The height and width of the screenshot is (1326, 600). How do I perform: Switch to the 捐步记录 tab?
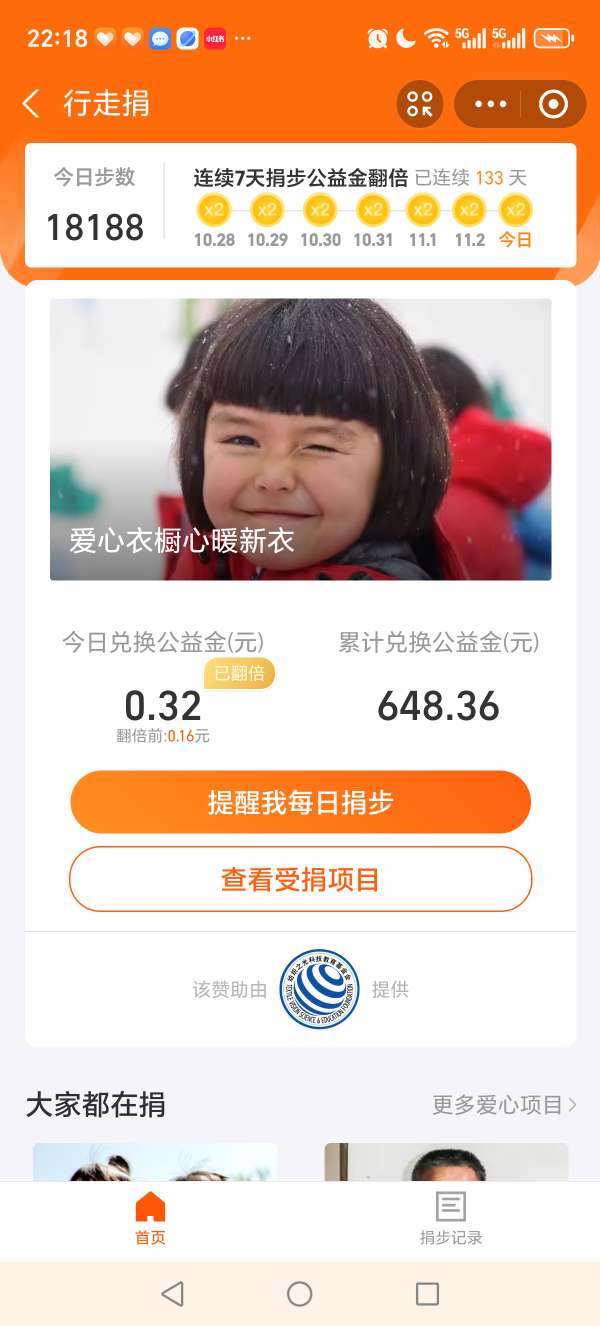click(x=450, y=1218)
